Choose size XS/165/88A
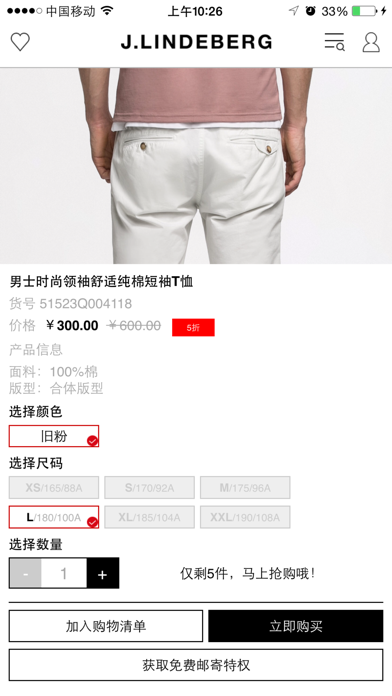 pyautogui.click(x=54, y=488)
